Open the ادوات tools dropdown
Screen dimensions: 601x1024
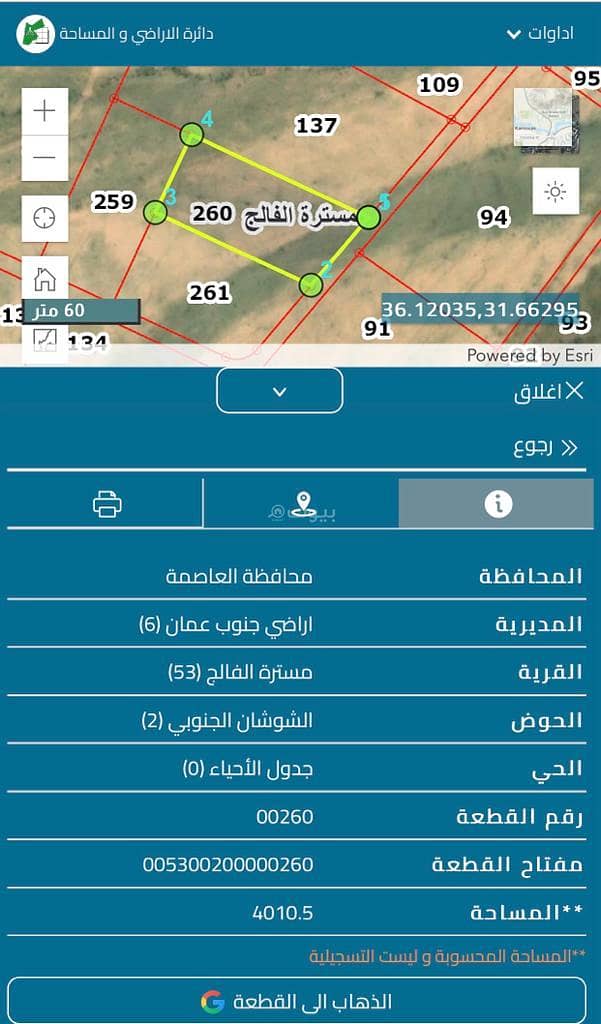540,34
